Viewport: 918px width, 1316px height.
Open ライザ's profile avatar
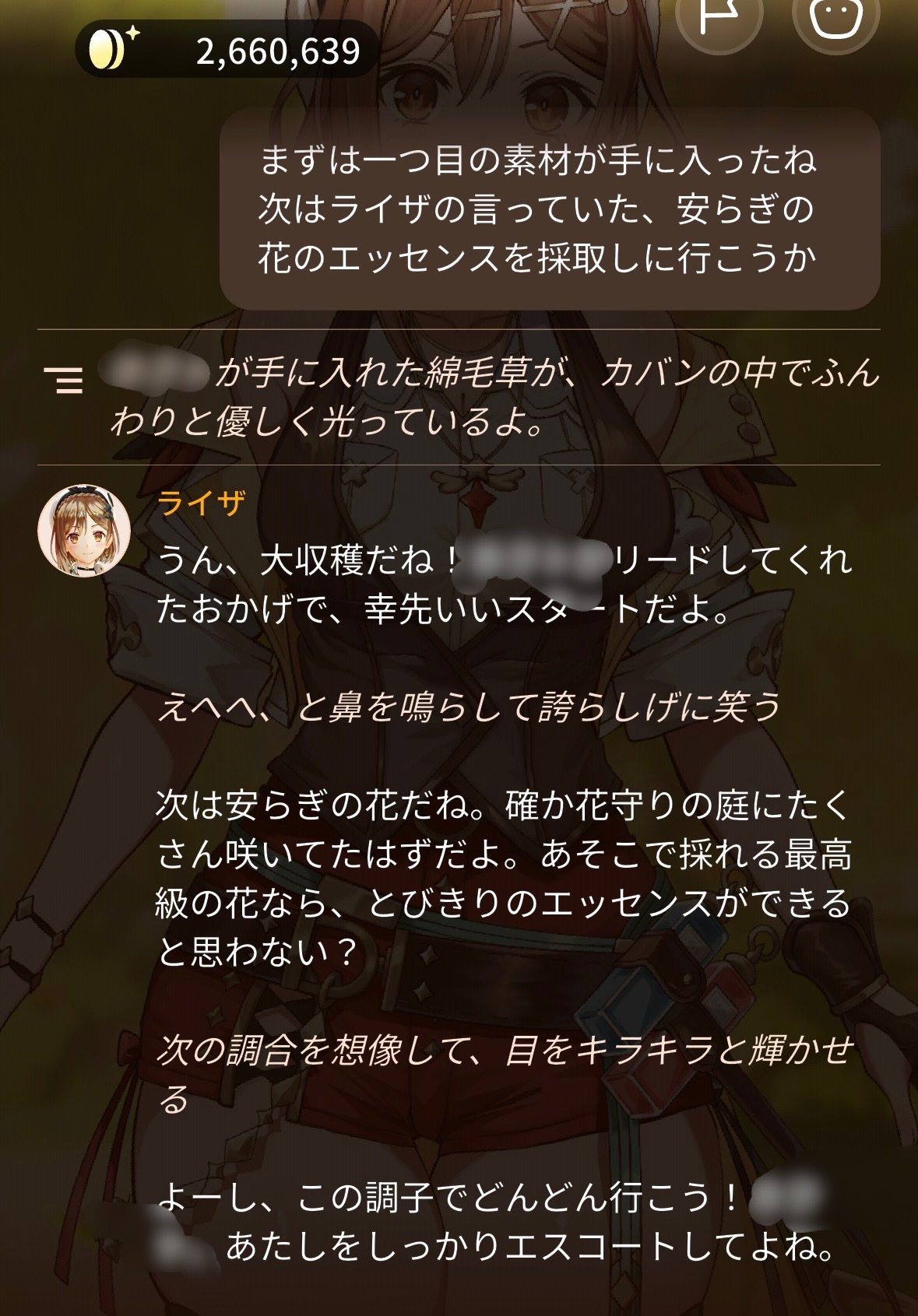pyautogui.click(x=84, y=531)
